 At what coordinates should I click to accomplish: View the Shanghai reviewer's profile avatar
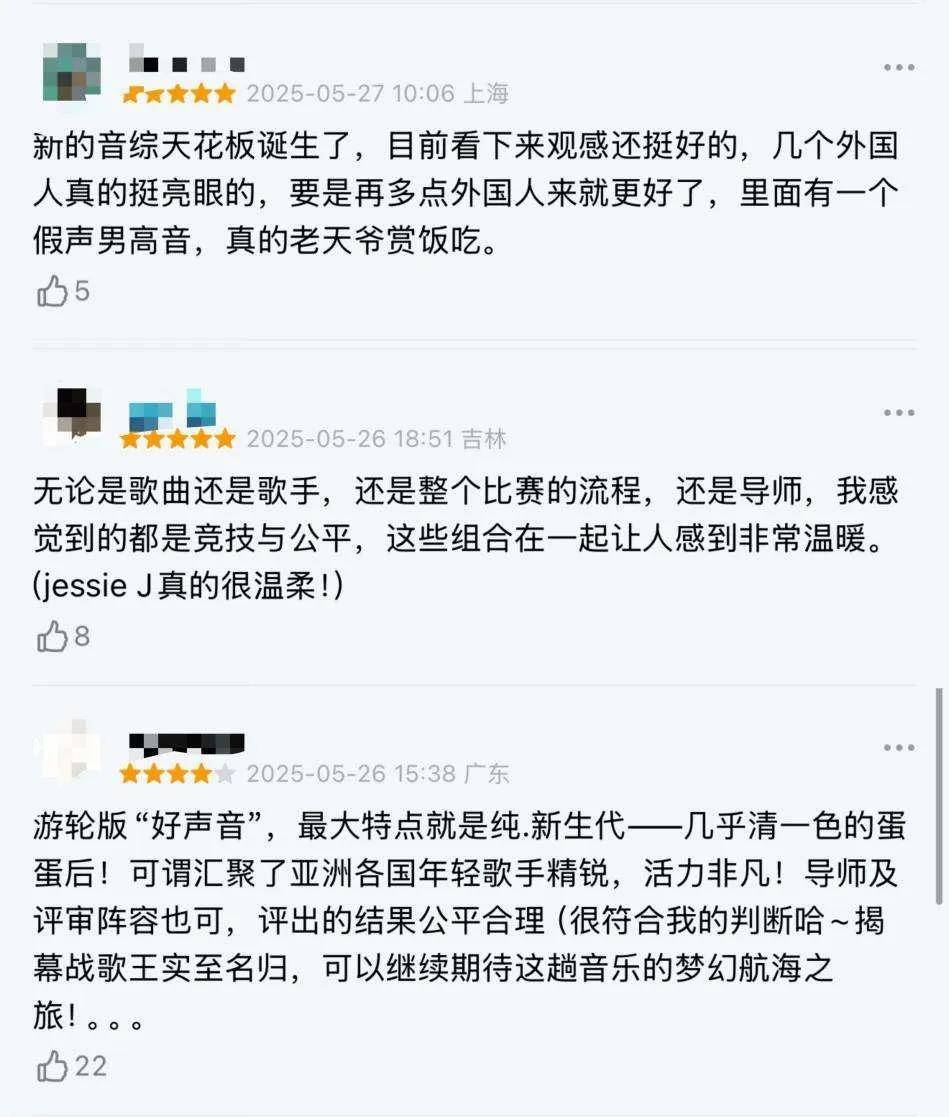[x=72, y=72]
